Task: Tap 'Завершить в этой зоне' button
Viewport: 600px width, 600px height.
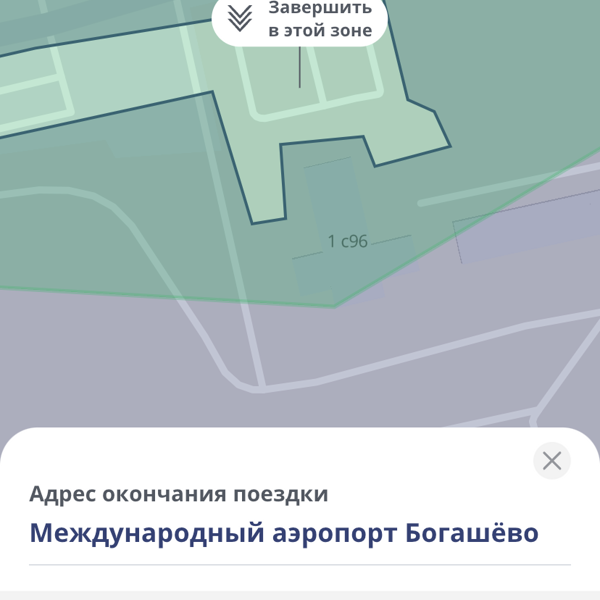Action: [x=300, y=20]
